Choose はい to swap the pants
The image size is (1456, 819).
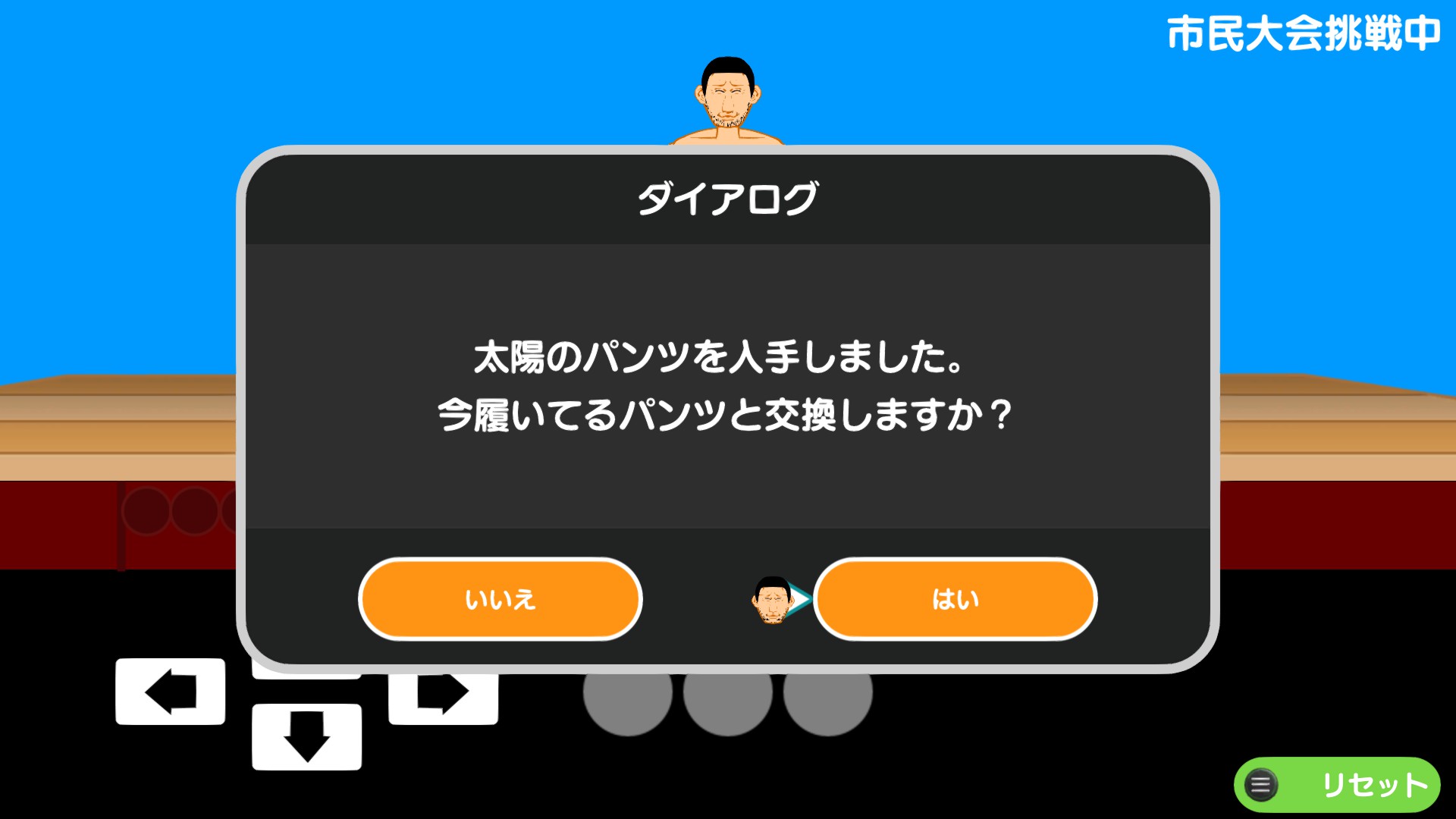tap(955, 599)
